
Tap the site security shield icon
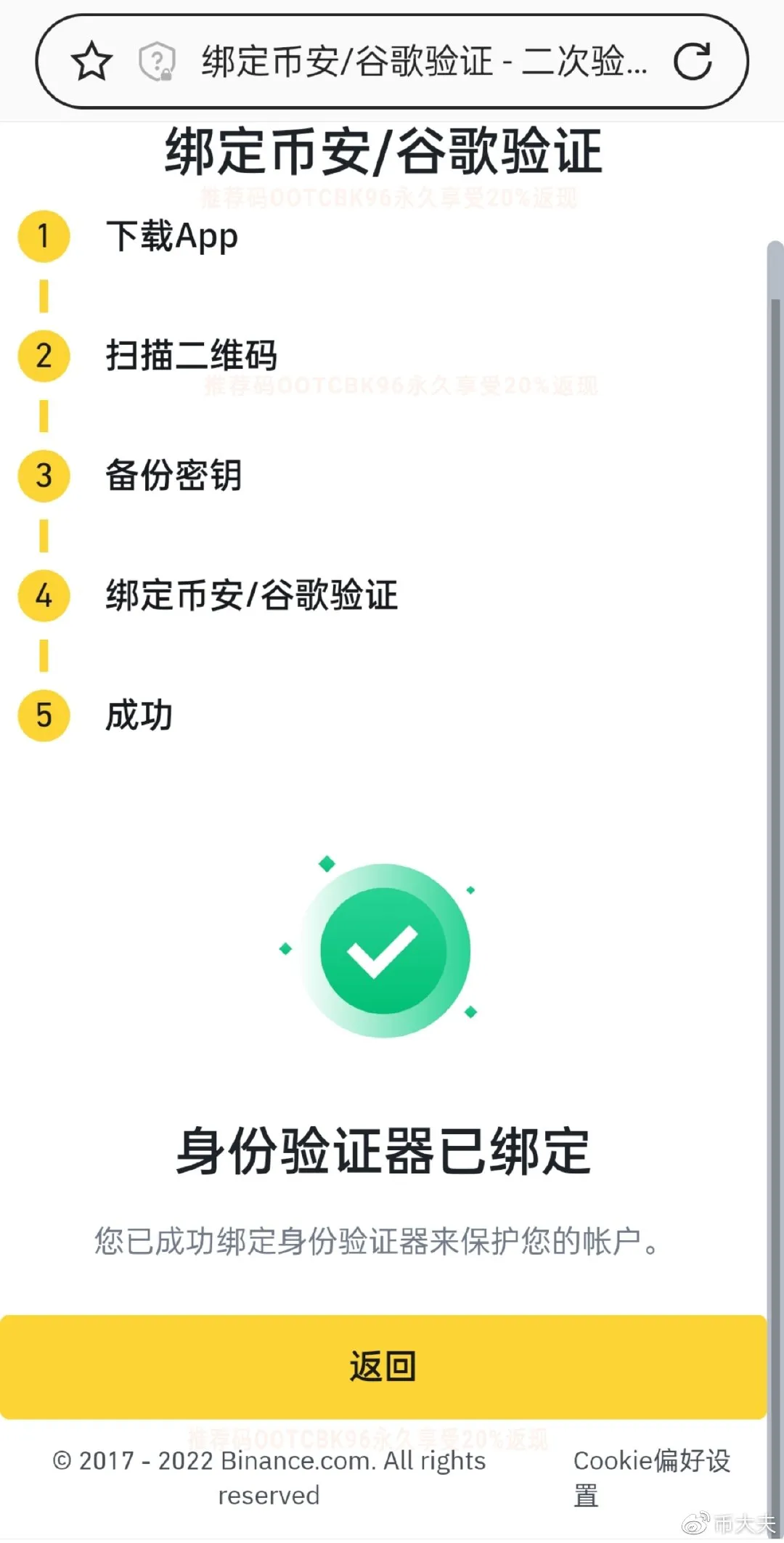pyautogui.click(x=155, y=62)
